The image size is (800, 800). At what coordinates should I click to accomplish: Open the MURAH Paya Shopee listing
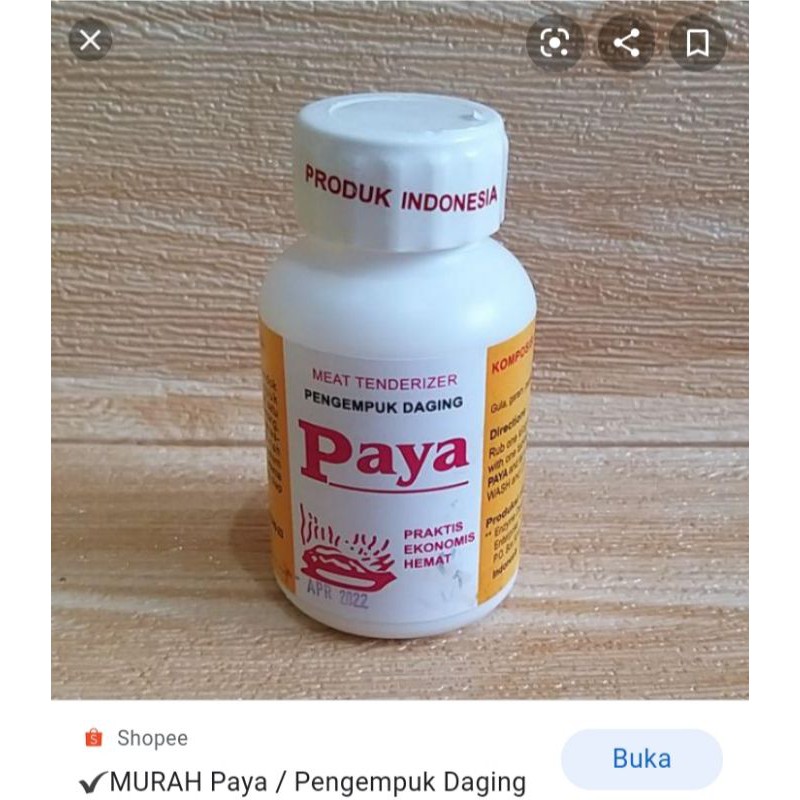302,781
